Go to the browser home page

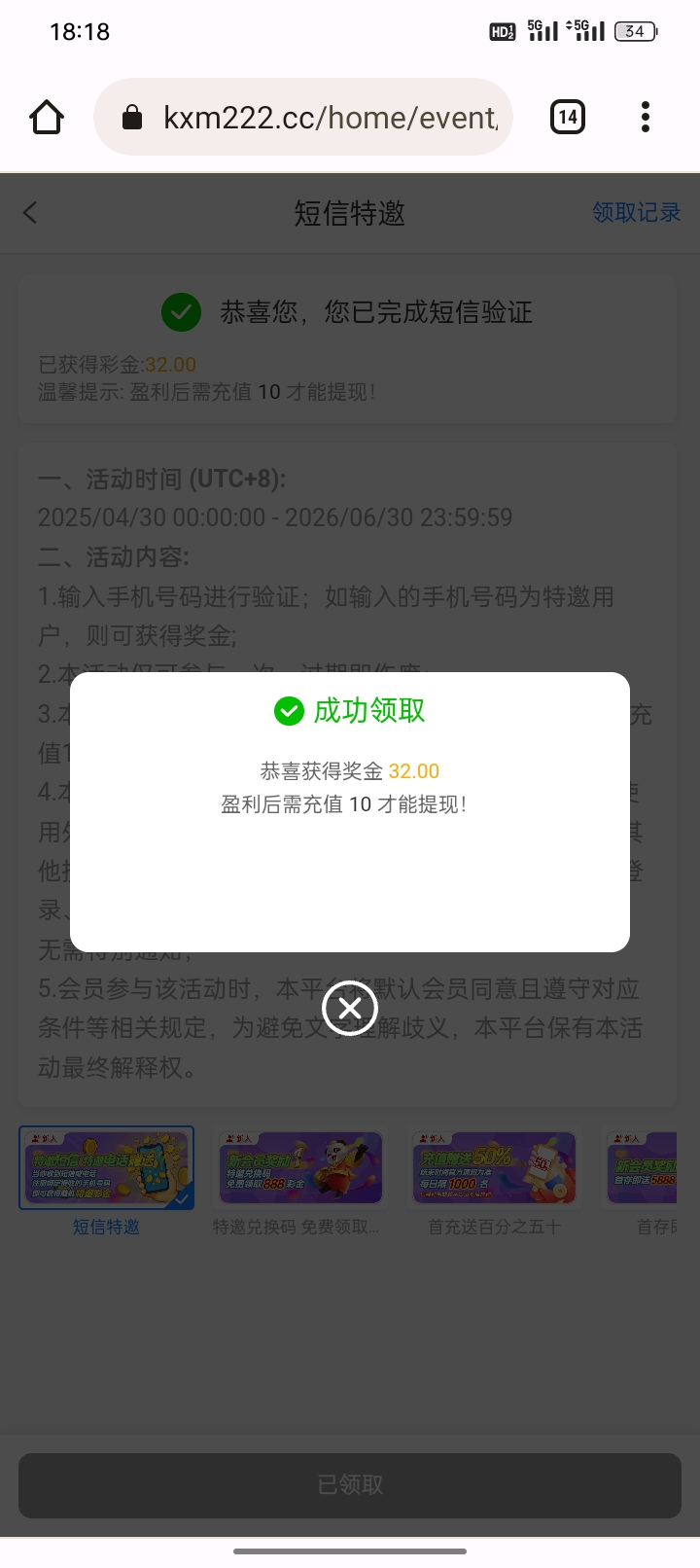click(x=47, y=118)
